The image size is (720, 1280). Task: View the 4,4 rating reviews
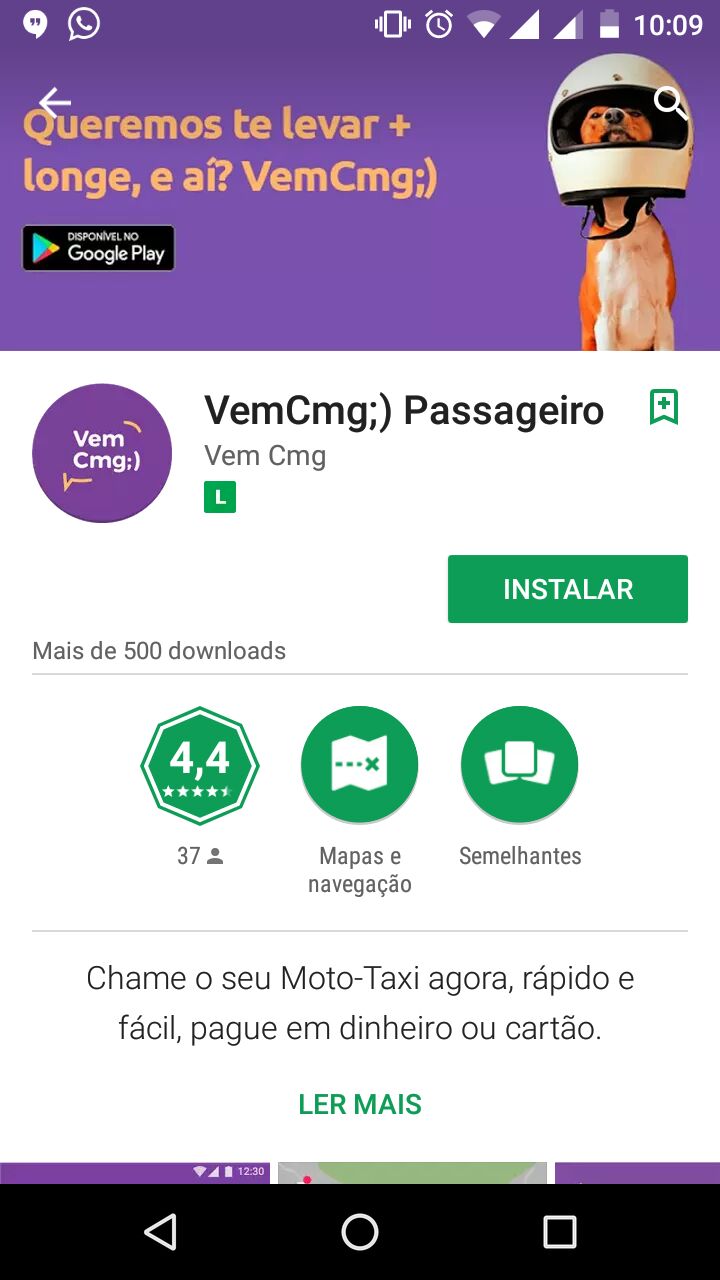200,765
